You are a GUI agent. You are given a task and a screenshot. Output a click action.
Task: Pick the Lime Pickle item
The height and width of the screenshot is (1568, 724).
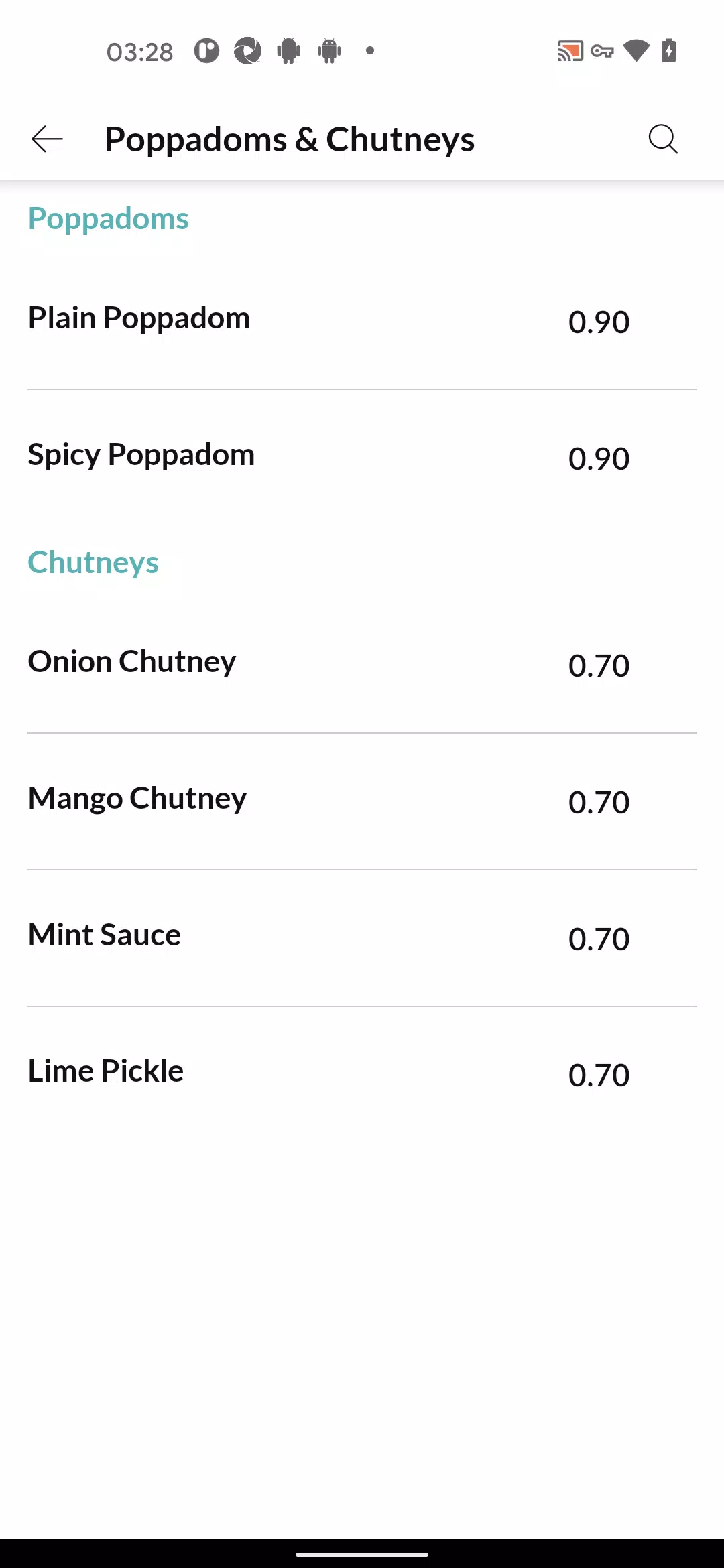pos(362,1074)
